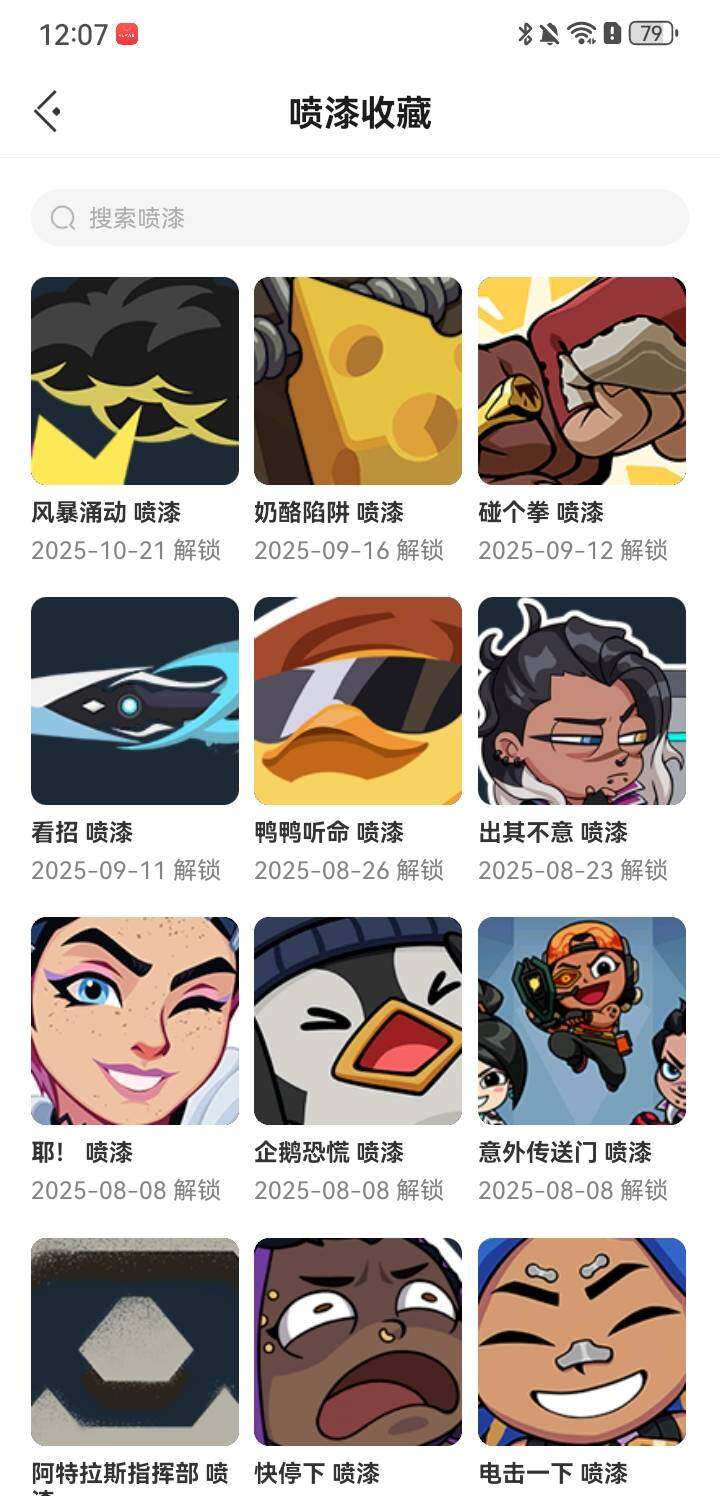Viewport: 720px width, 1496px height.
Task: Select the 出其不意 喷漆 tile
Action: 582,701
